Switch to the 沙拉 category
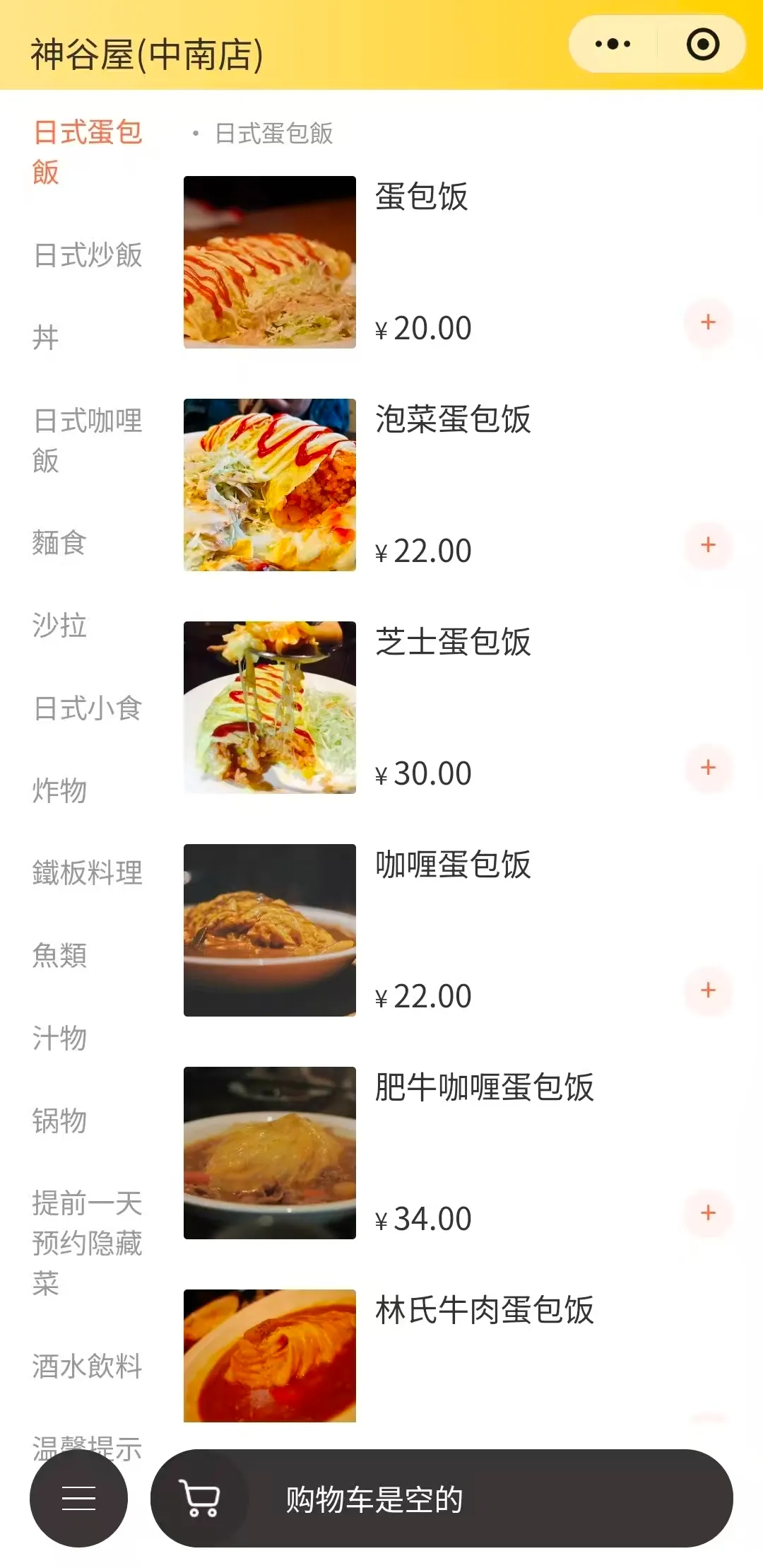 tap(59, 626)
